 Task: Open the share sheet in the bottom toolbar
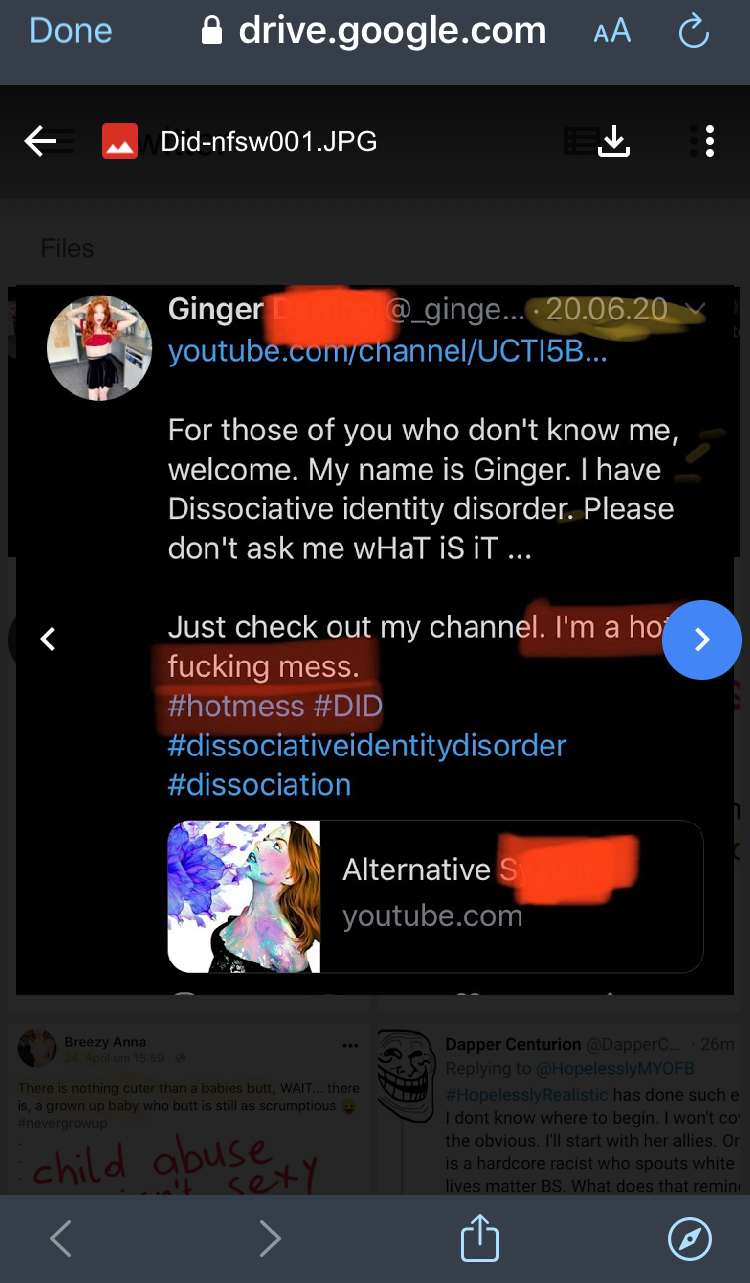coord(479,1238)
